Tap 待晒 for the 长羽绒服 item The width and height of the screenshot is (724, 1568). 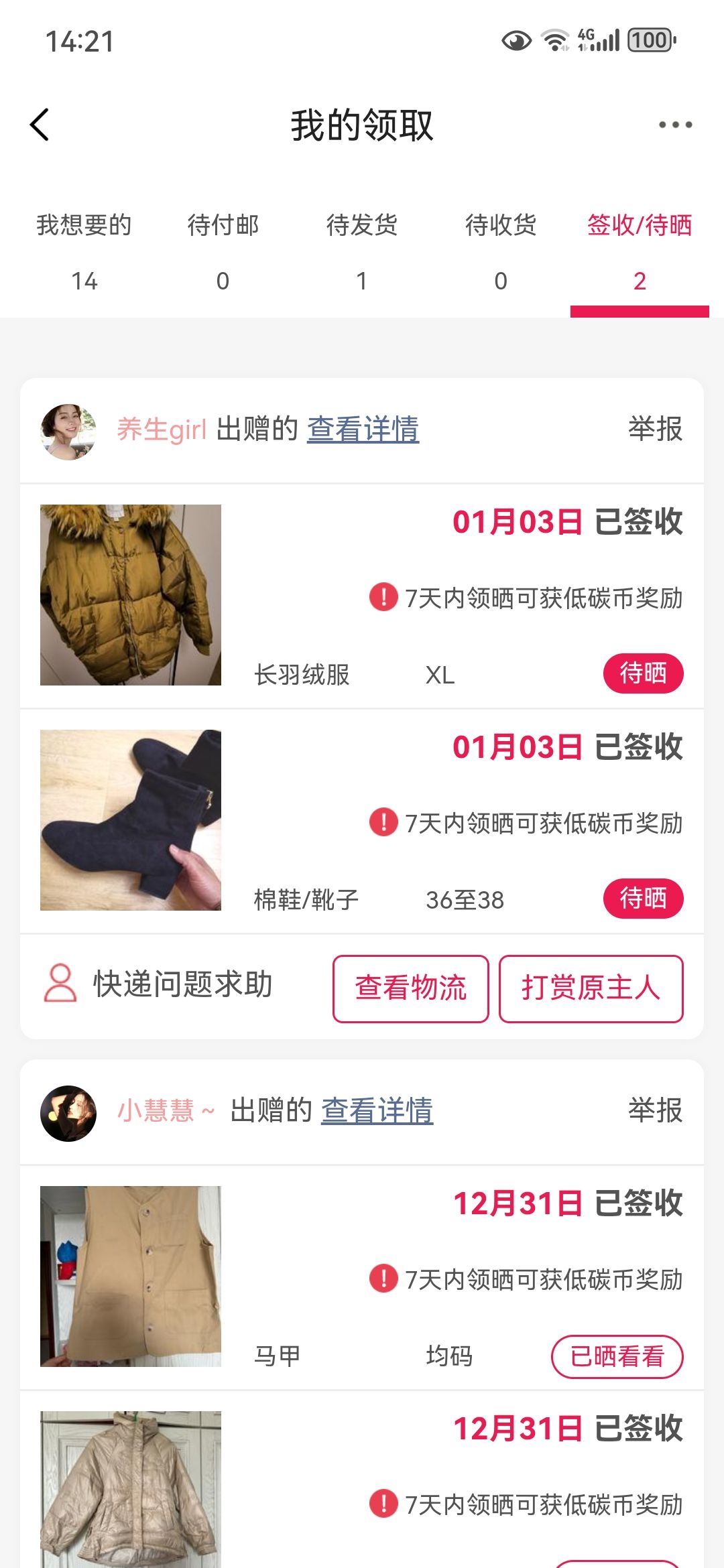643,673
